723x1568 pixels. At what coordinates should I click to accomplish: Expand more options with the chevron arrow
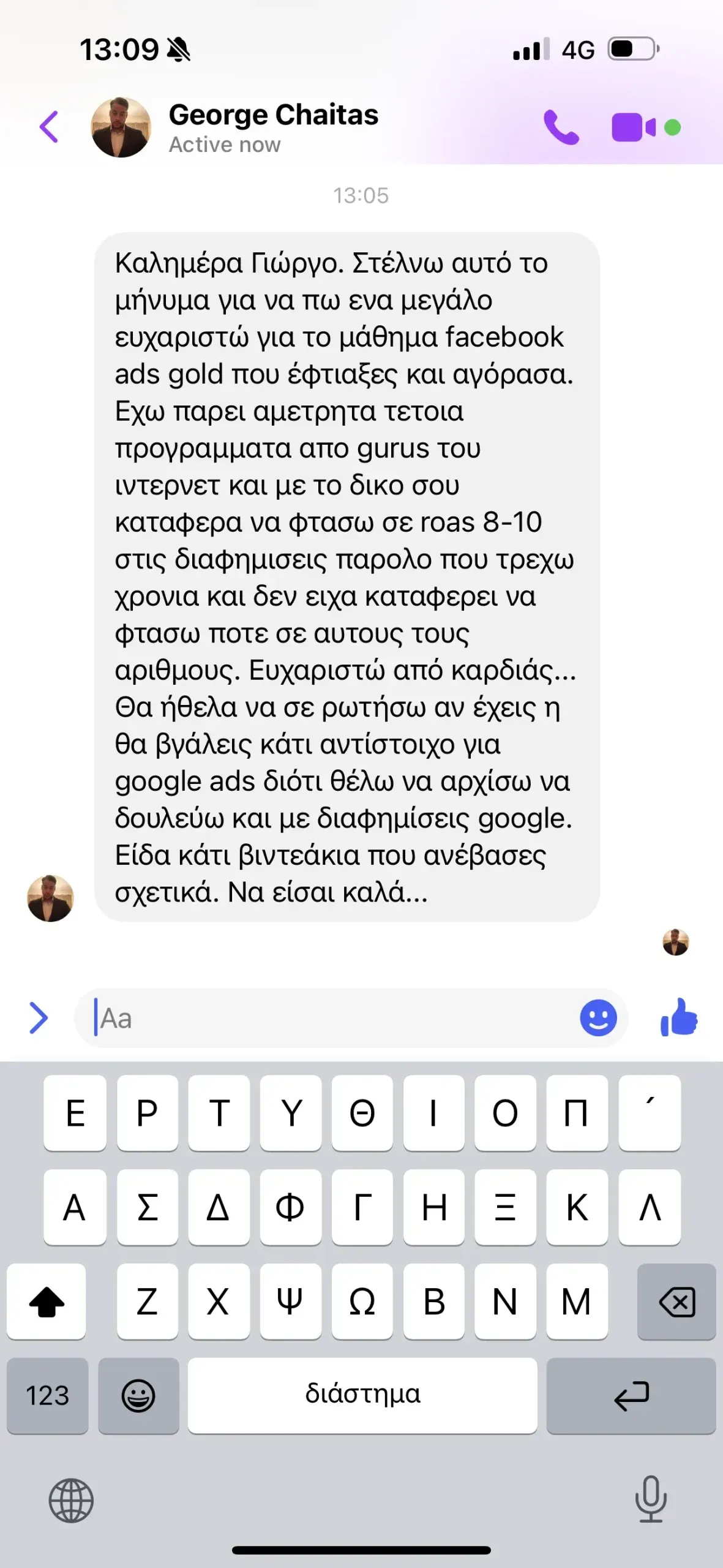pos(39,1018)
